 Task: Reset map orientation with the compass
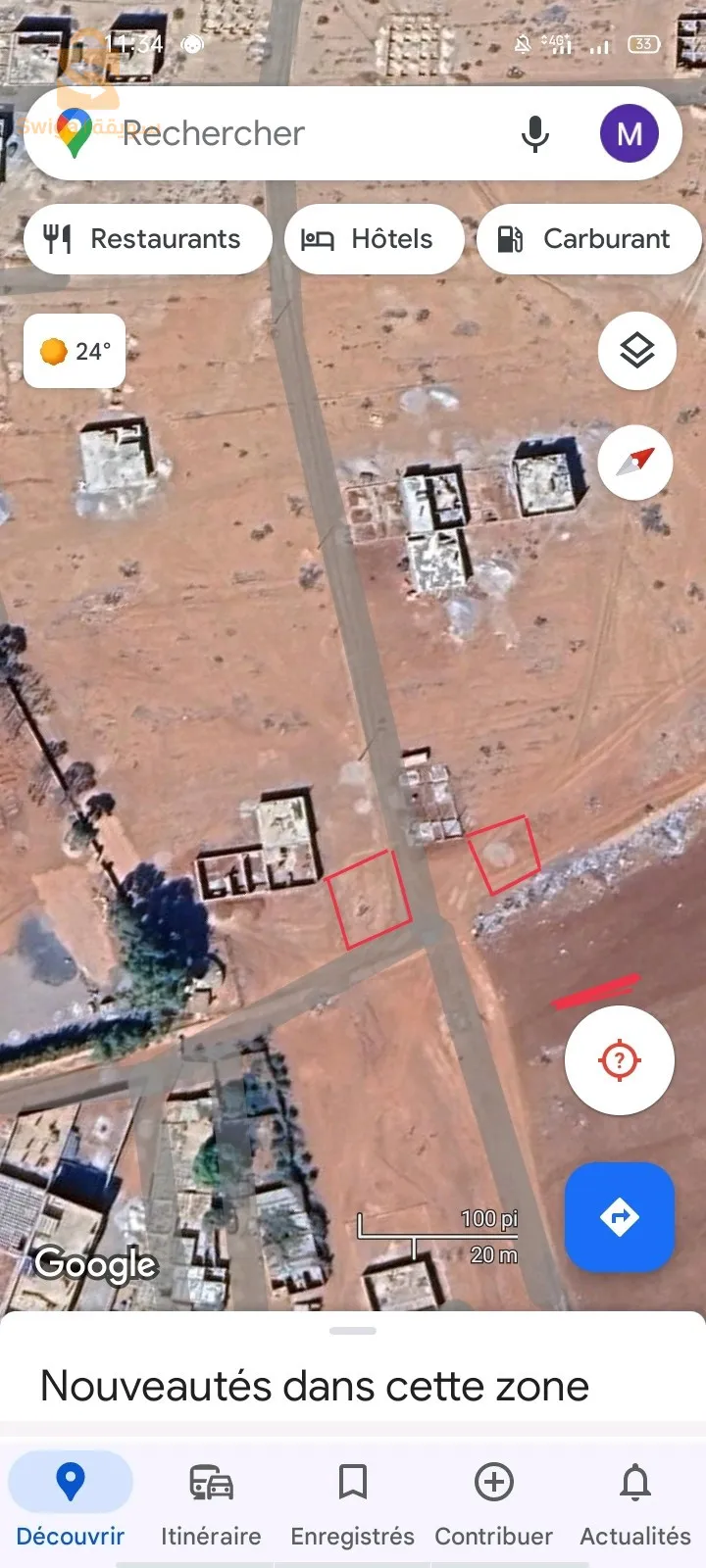coord(635,462)
